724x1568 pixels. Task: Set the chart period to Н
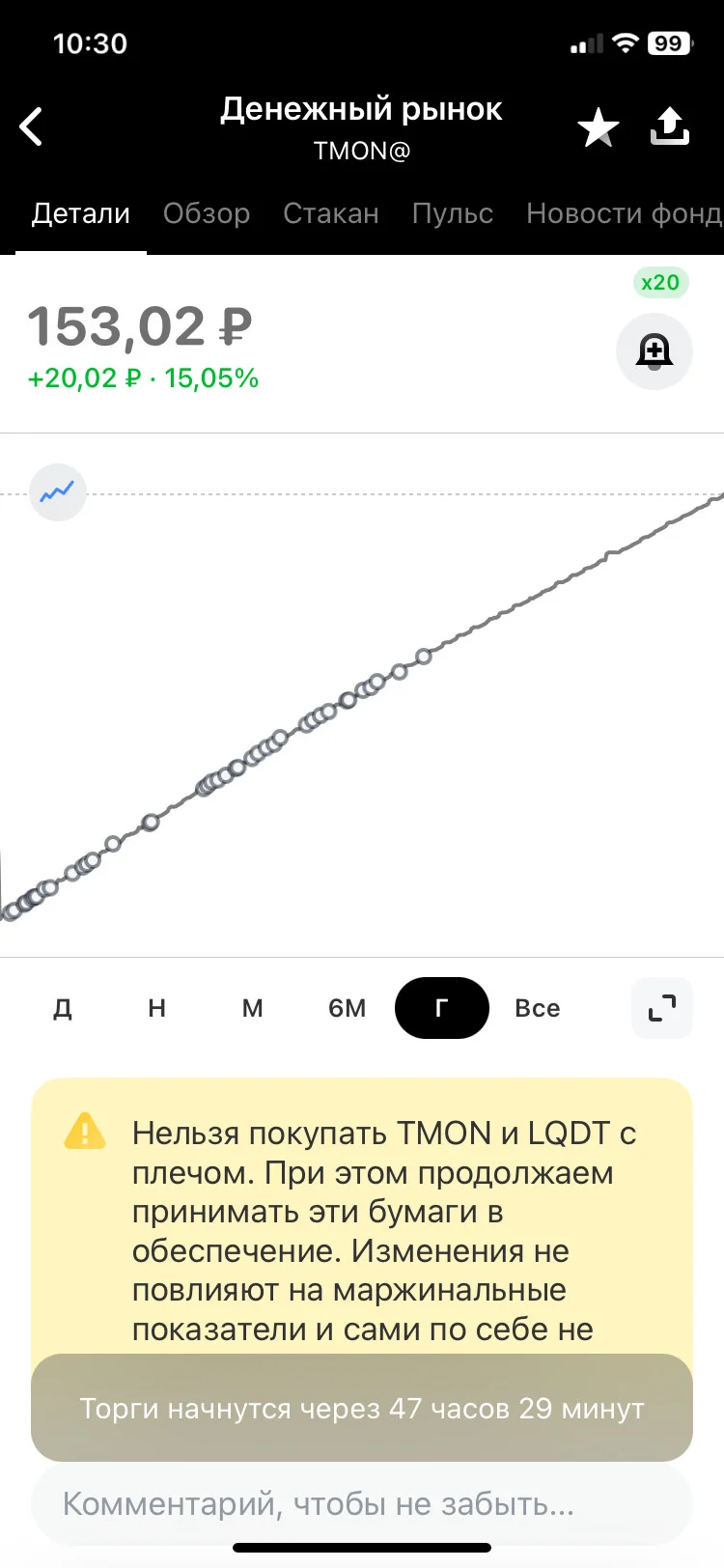[x=157, y=1008]
